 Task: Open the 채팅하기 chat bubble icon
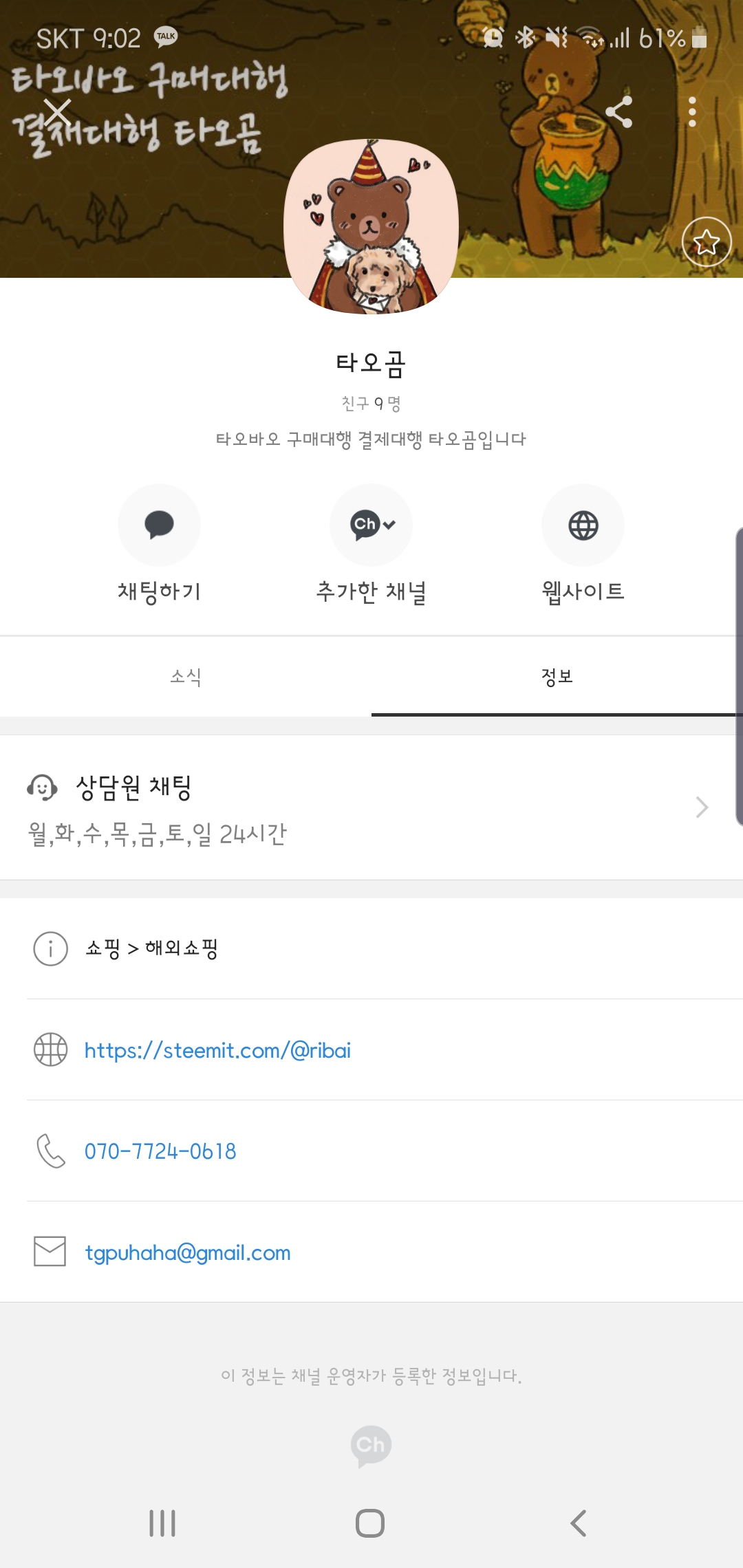pos(160,525)
